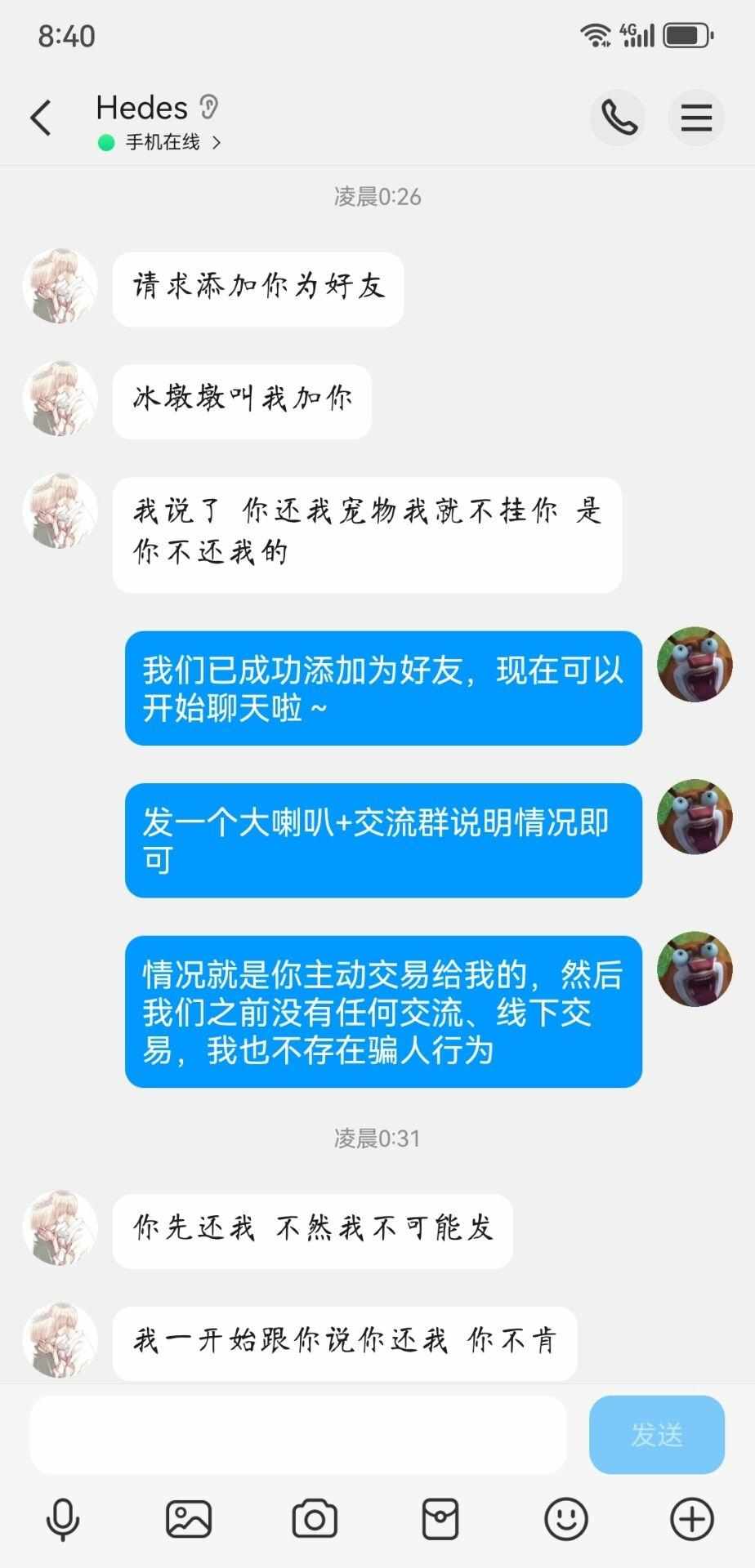Viewport: 755px width, 1568px height.
Task: Open the chat settings menu
Action: pyautogui.click(x=696, y=118)
